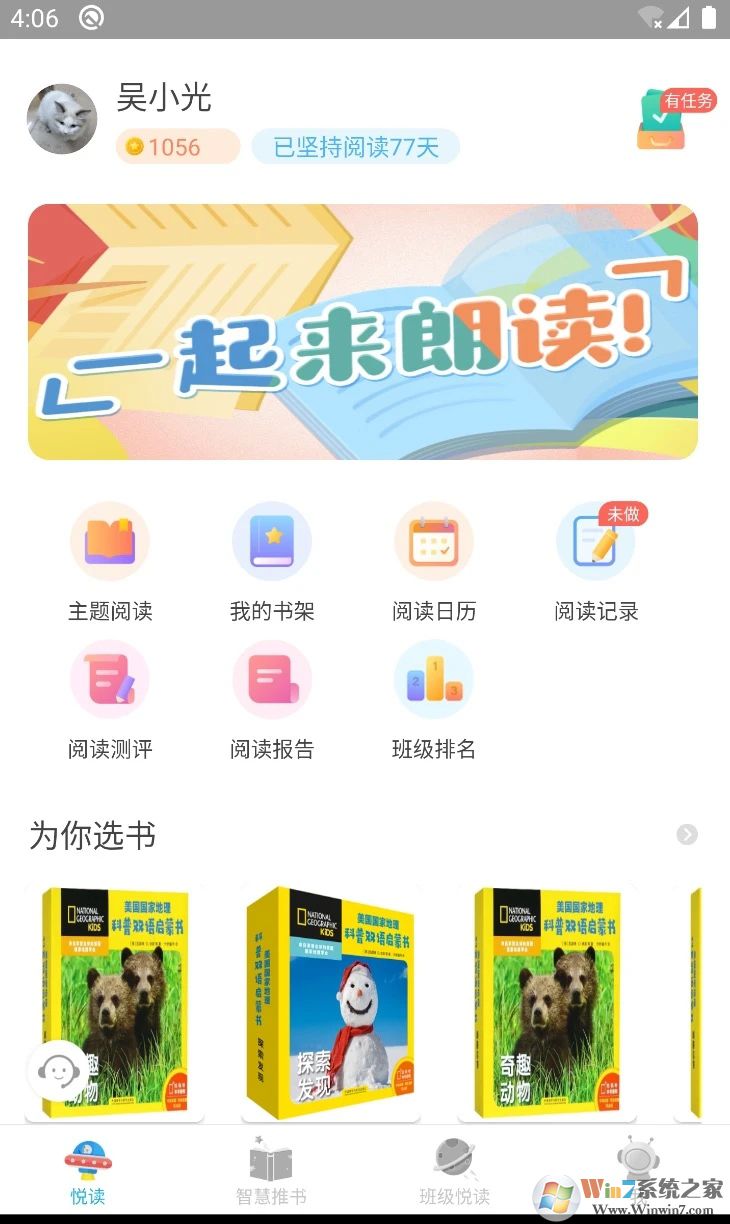
Task: Open the 一起来朗读 banner
Action: pyautogui.click(x=365, y=332)
